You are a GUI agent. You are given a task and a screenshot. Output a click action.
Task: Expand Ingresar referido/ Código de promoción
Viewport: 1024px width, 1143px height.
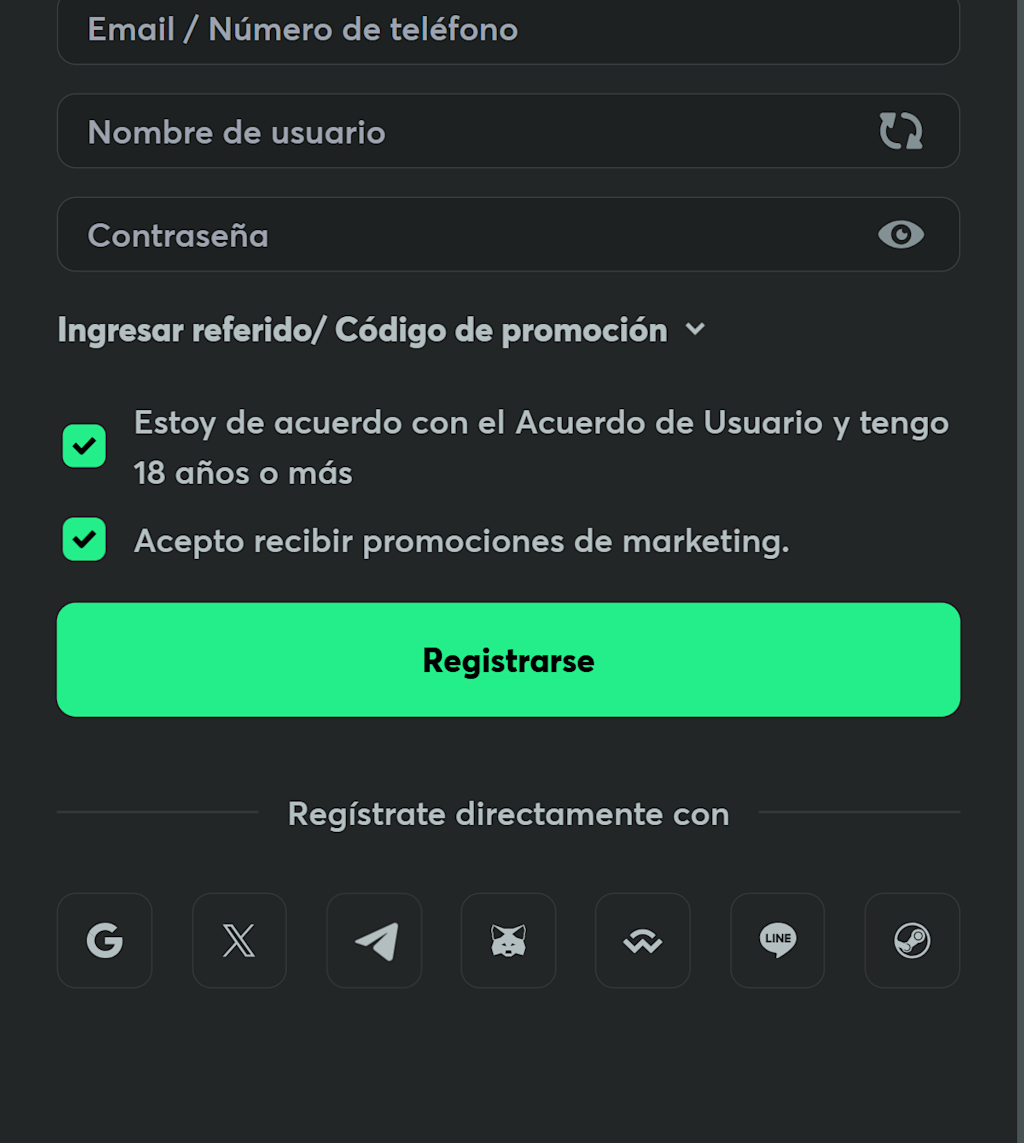coord(382,330)
